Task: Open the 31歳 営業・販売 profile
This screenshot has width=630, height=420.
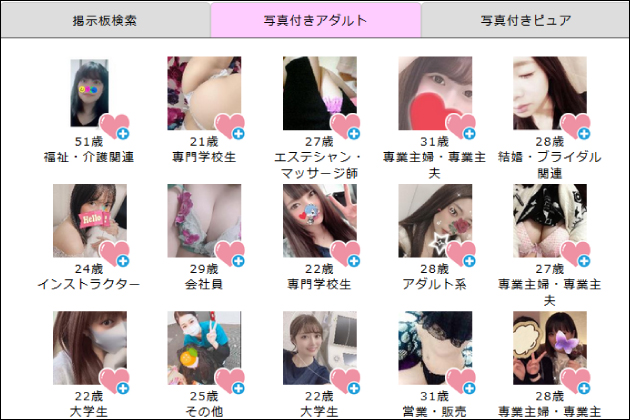Action: coord(430,345)
